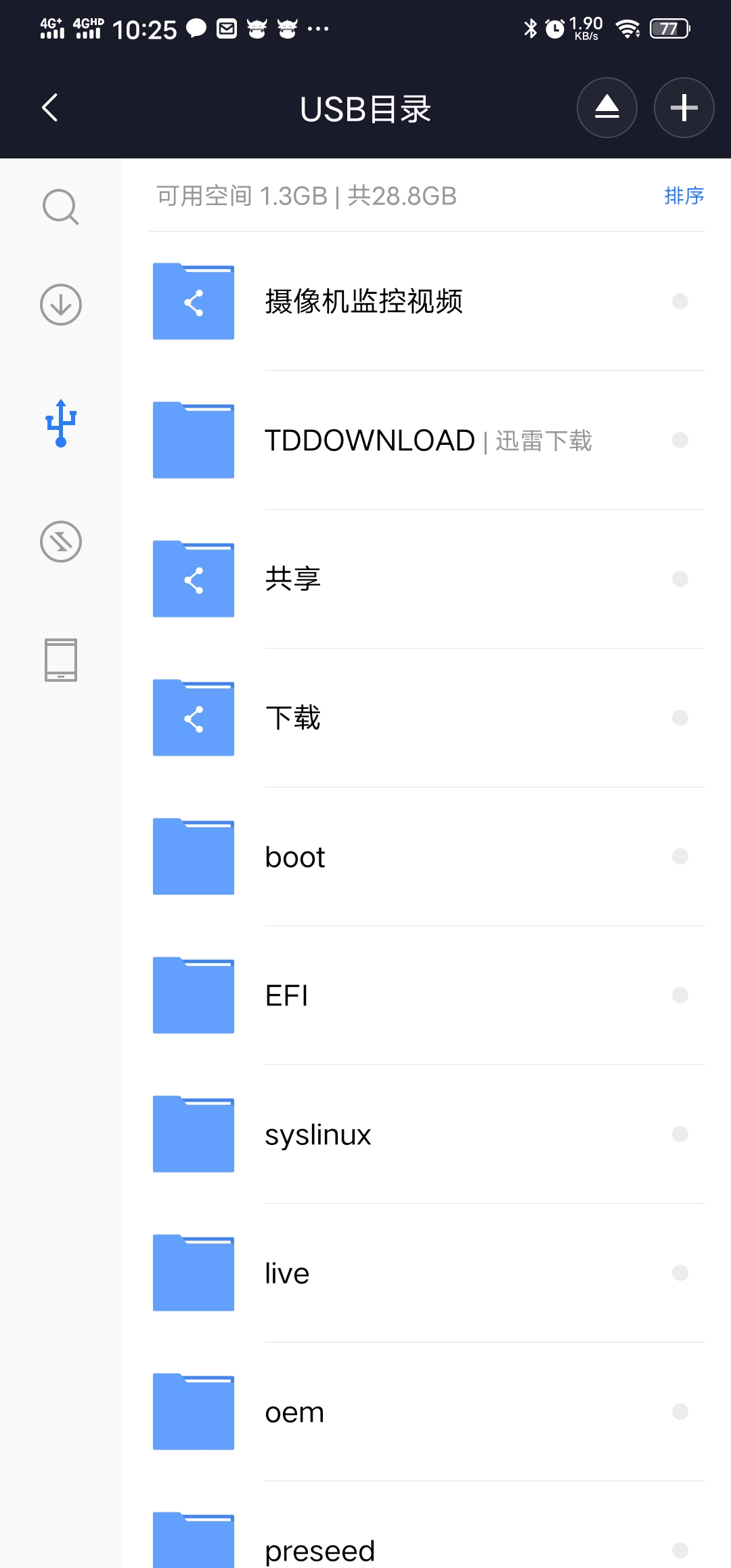Select the EFI folder's circle checkbox
This screenshot has width=731, height=1568.
click(x=680, y=995)
